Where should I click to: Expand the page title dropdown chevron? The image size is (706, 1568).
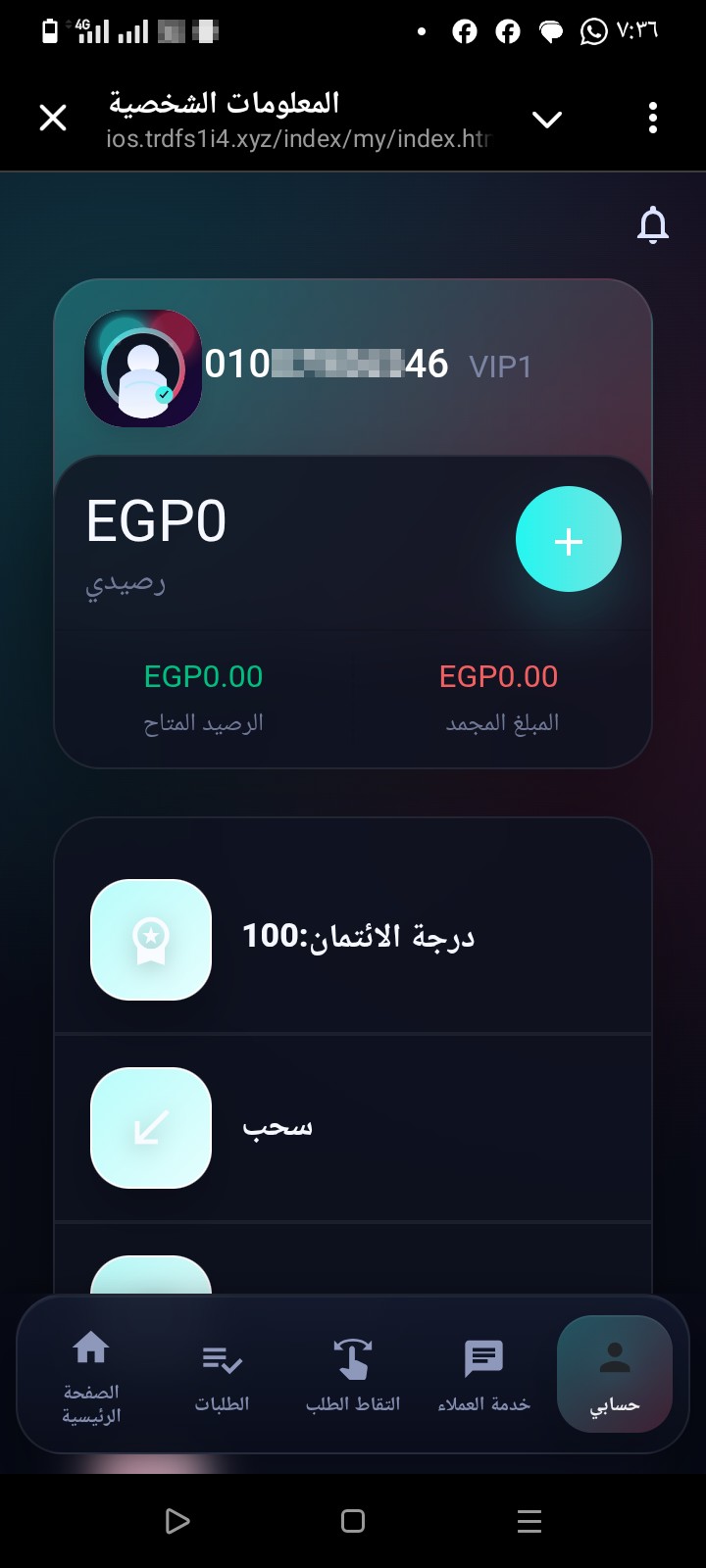[x=546, y=120]
